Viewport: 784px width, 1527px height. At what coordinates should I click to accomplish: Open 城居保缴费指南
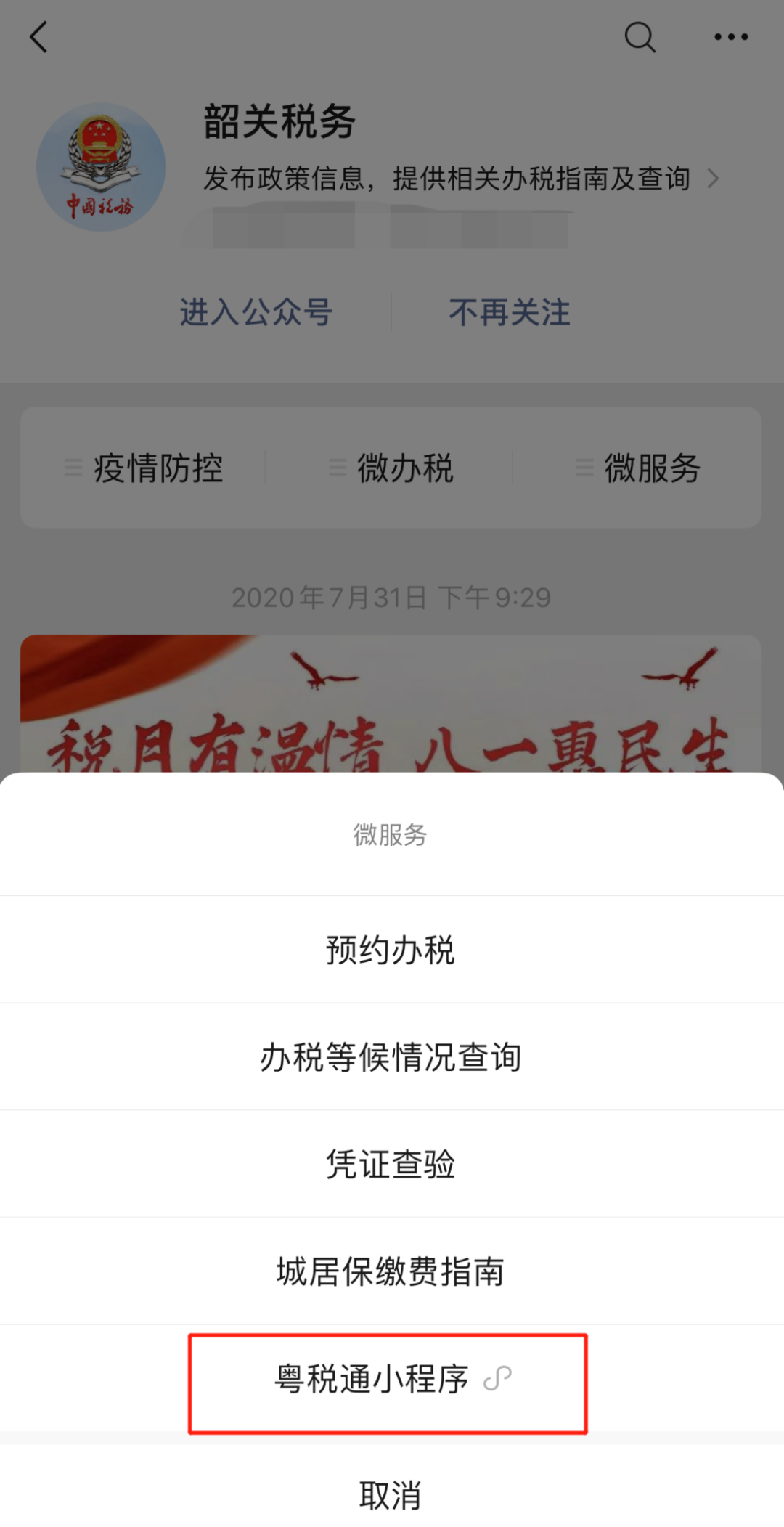391,1271
